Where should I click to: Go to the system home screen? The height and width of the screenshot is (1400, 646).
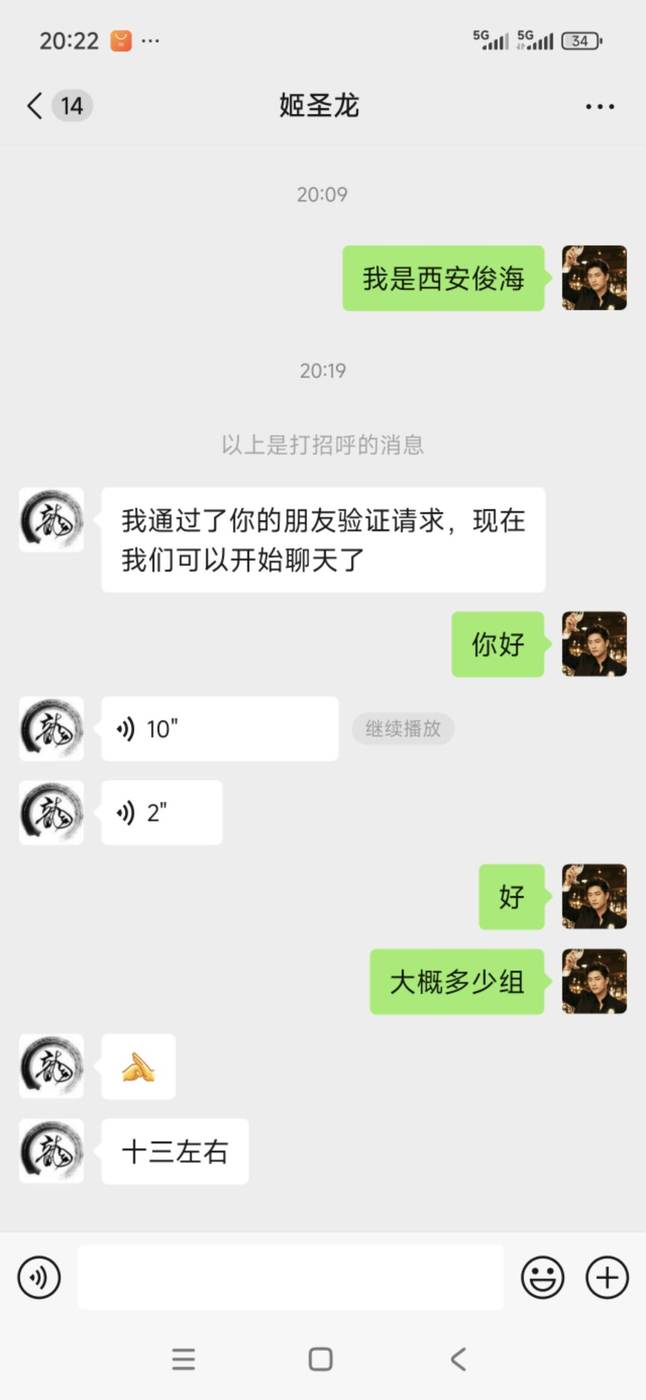click(x=321, y=1359)
